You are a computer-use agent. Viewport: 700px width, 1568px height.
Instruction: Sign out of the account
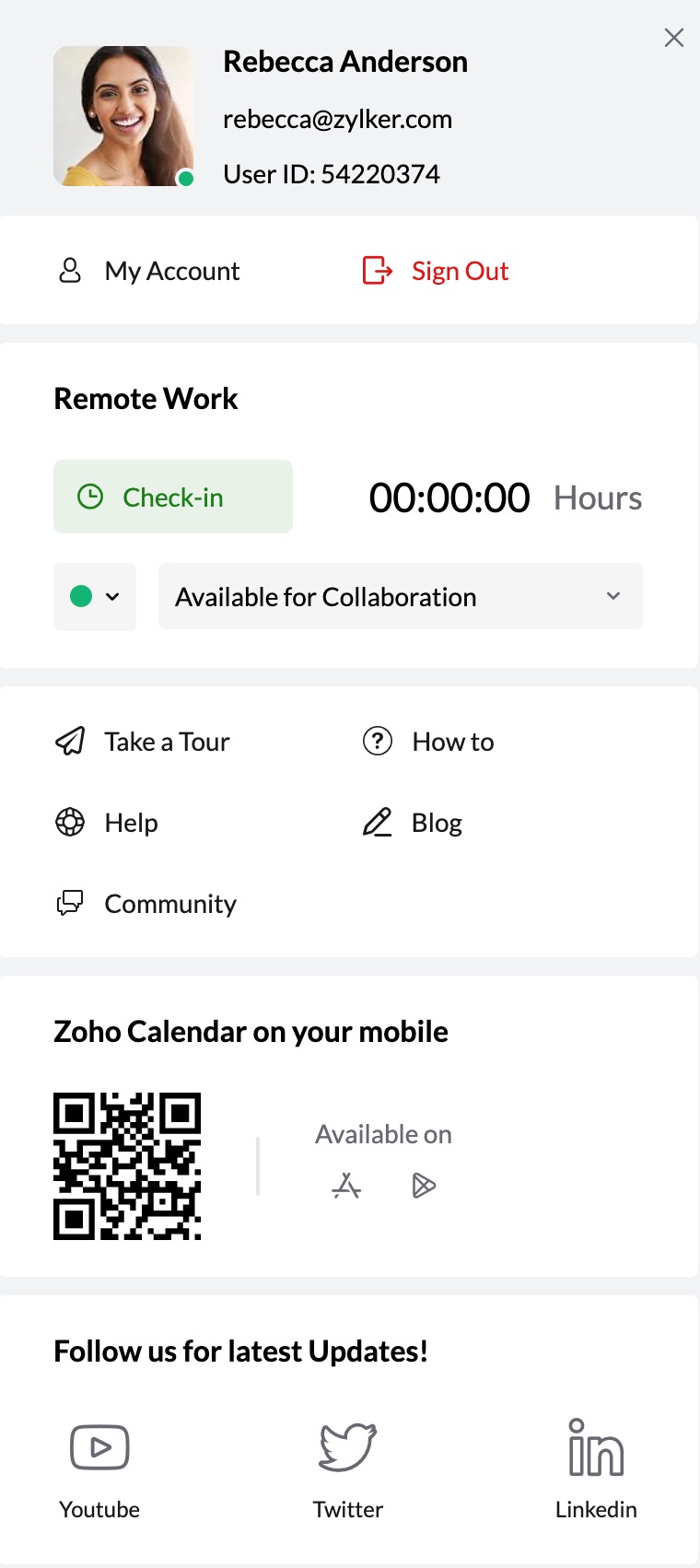coord(435,271)
